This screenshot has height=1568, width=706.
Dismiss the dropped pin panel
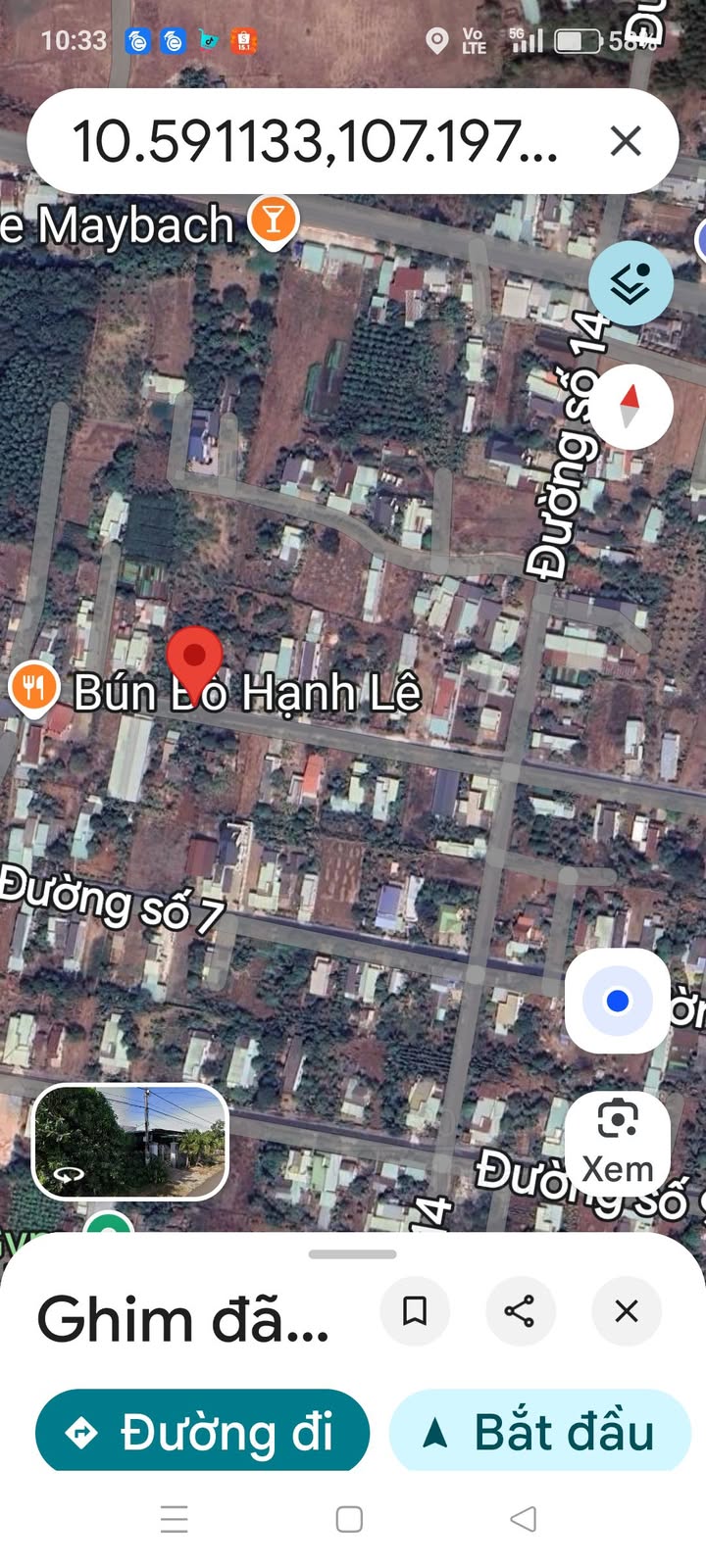[x=627, y=1310]
